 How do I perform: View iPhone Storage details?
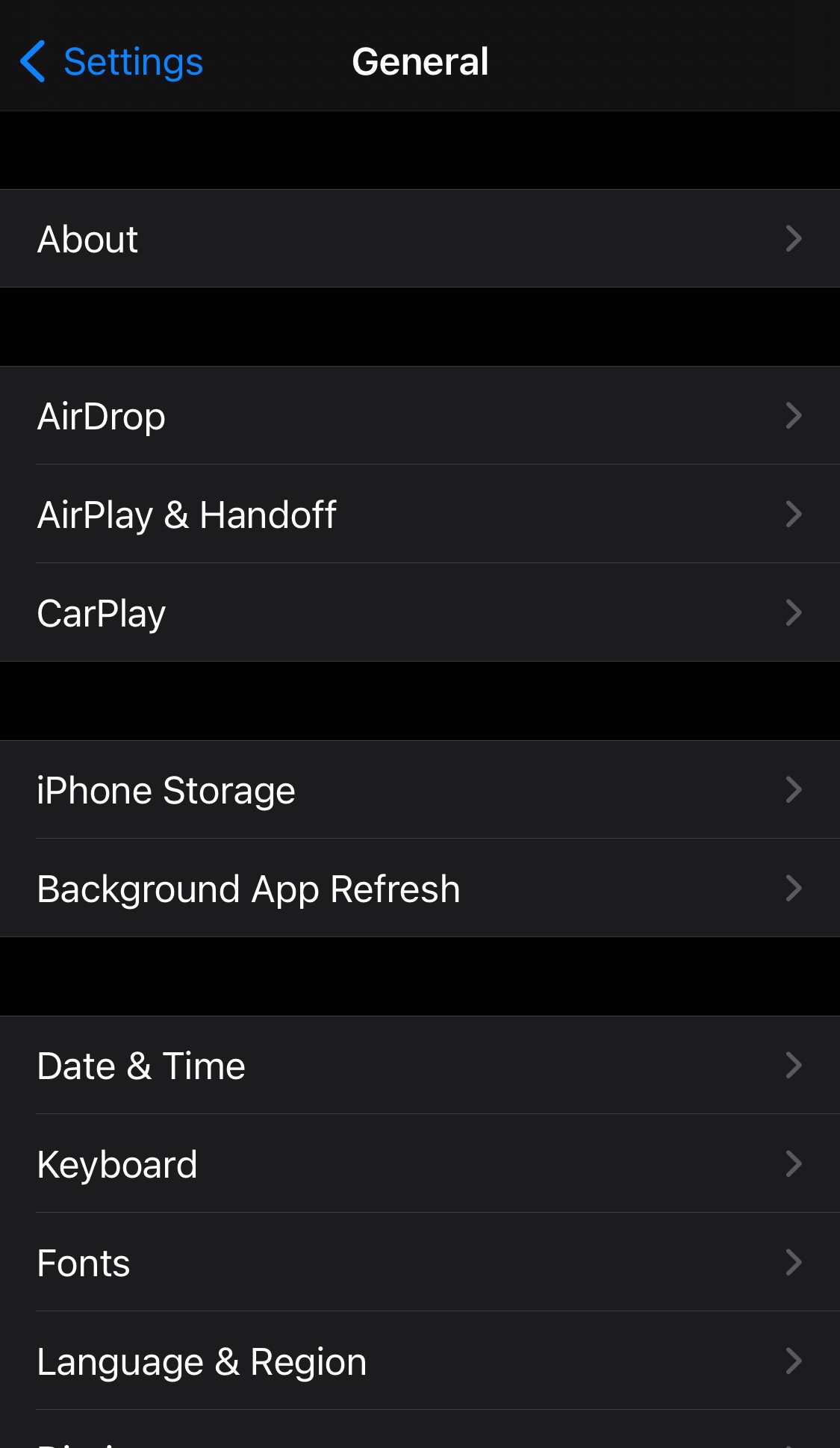coord(420,790)
